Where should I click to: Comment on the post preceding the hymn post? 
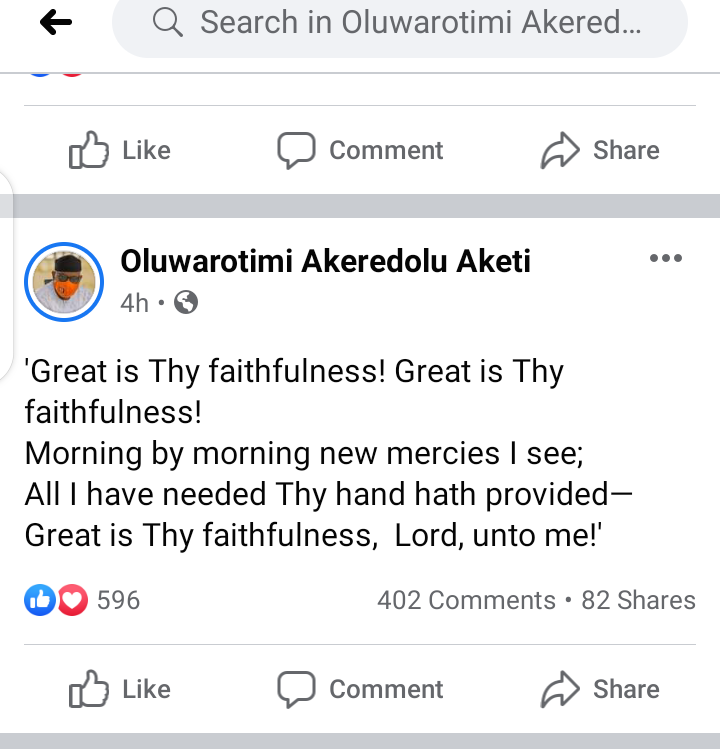click(360, 150)
